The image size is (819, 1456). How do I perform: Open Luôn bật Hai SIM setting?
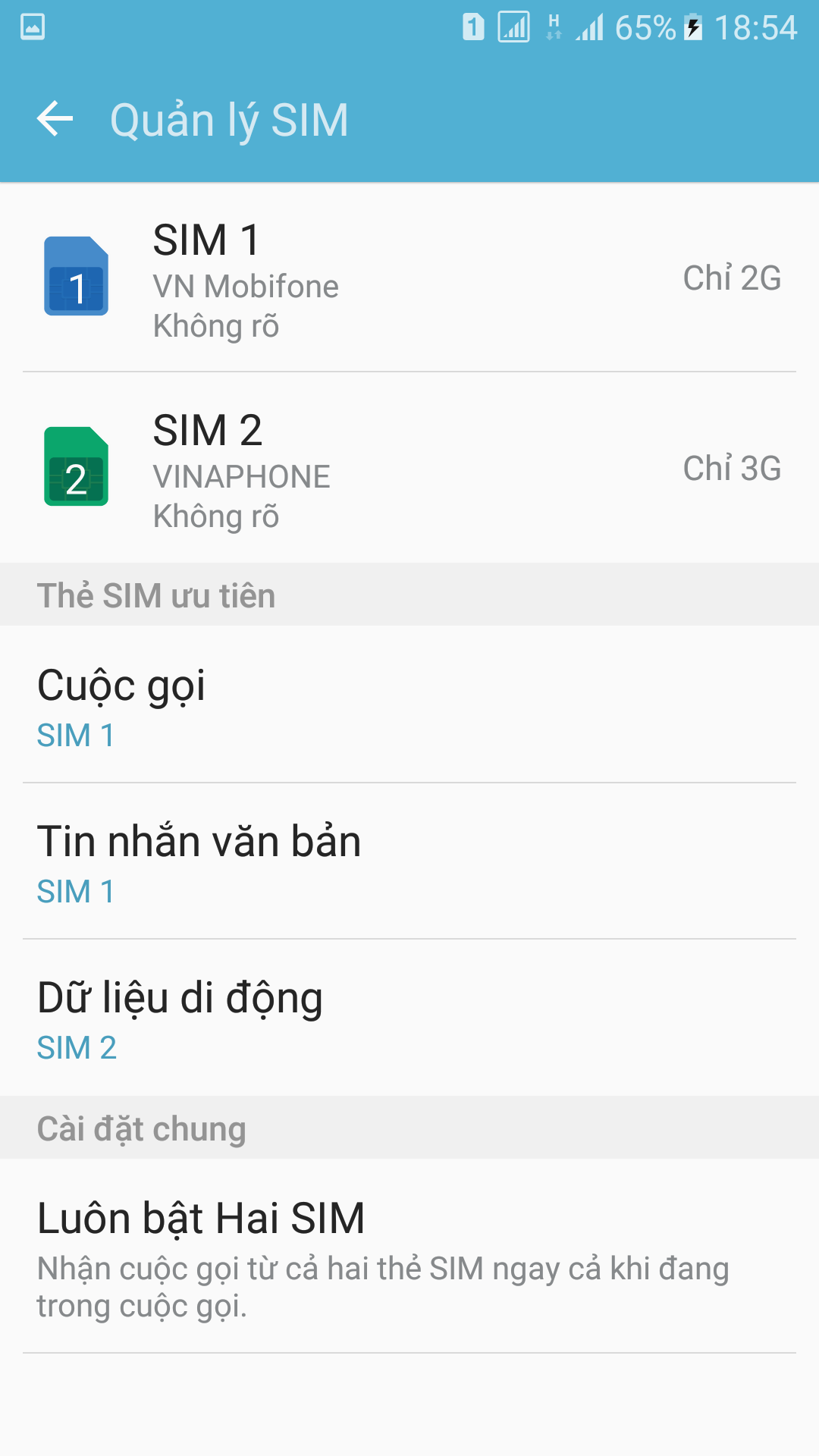tap(409, 1256)
